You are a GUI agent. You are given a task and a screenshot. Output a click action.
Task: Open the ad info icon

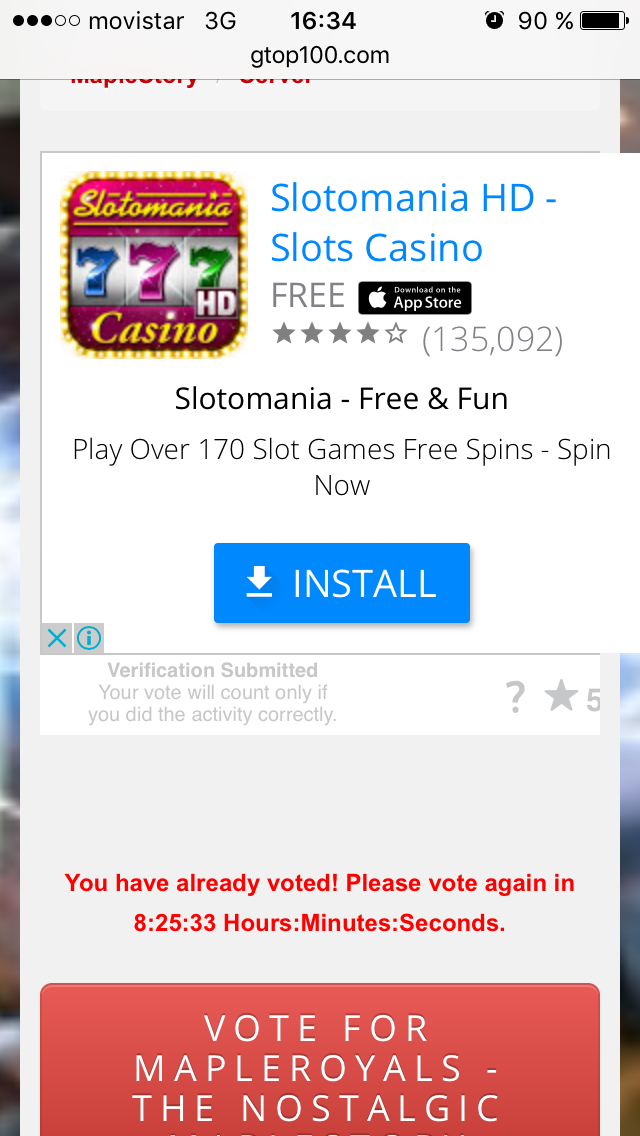click(x=89, y=638)
